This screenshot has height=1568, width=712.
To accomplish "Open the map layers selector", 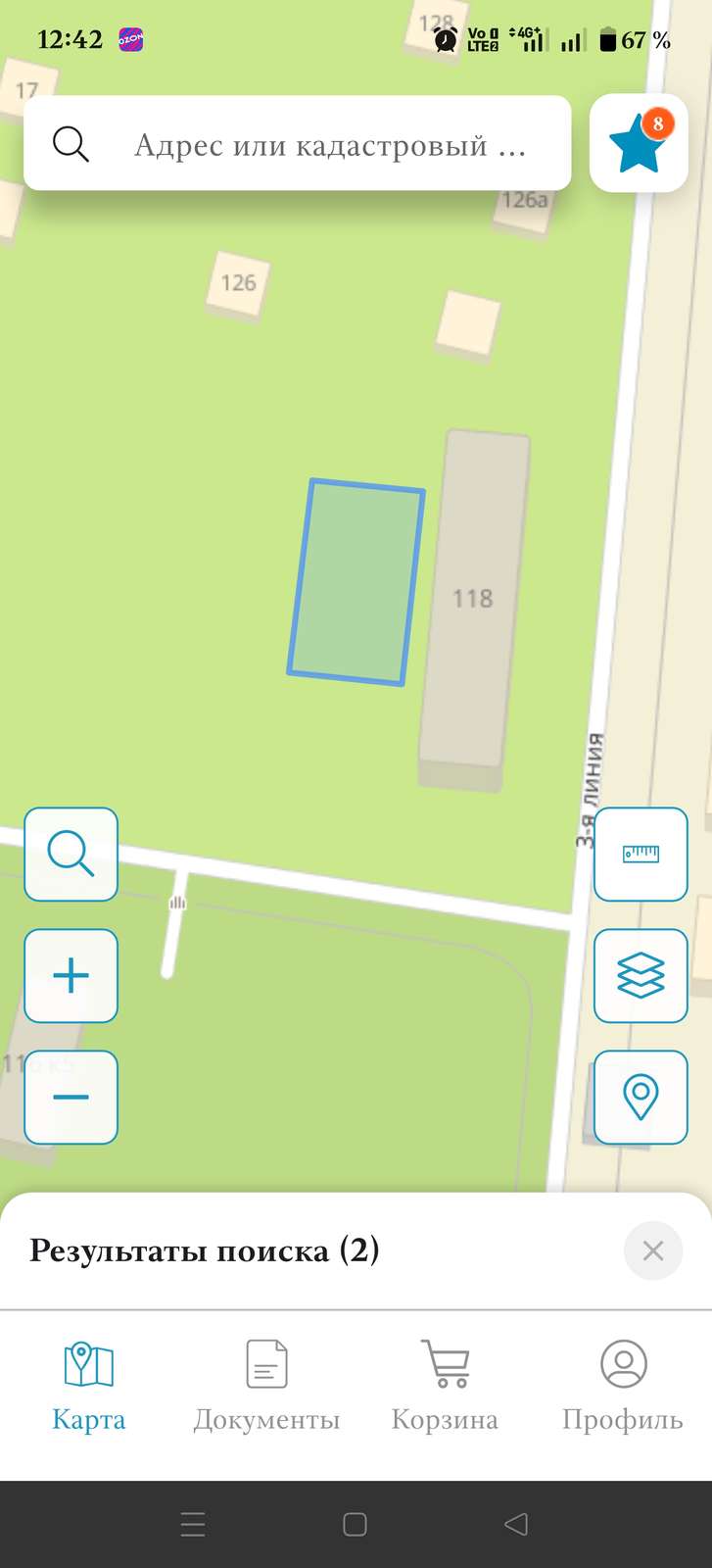I will (x=641, y=976).
